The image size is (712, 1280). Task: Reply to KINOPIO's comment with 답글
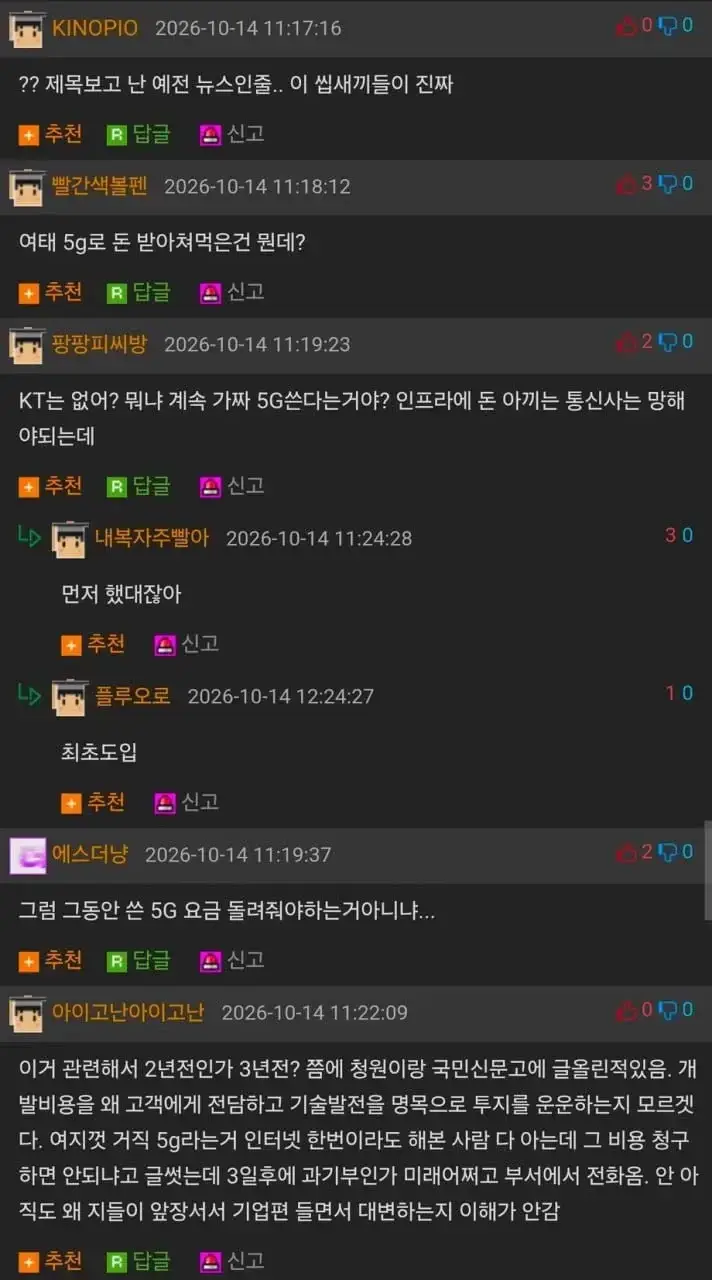[138, 134]
